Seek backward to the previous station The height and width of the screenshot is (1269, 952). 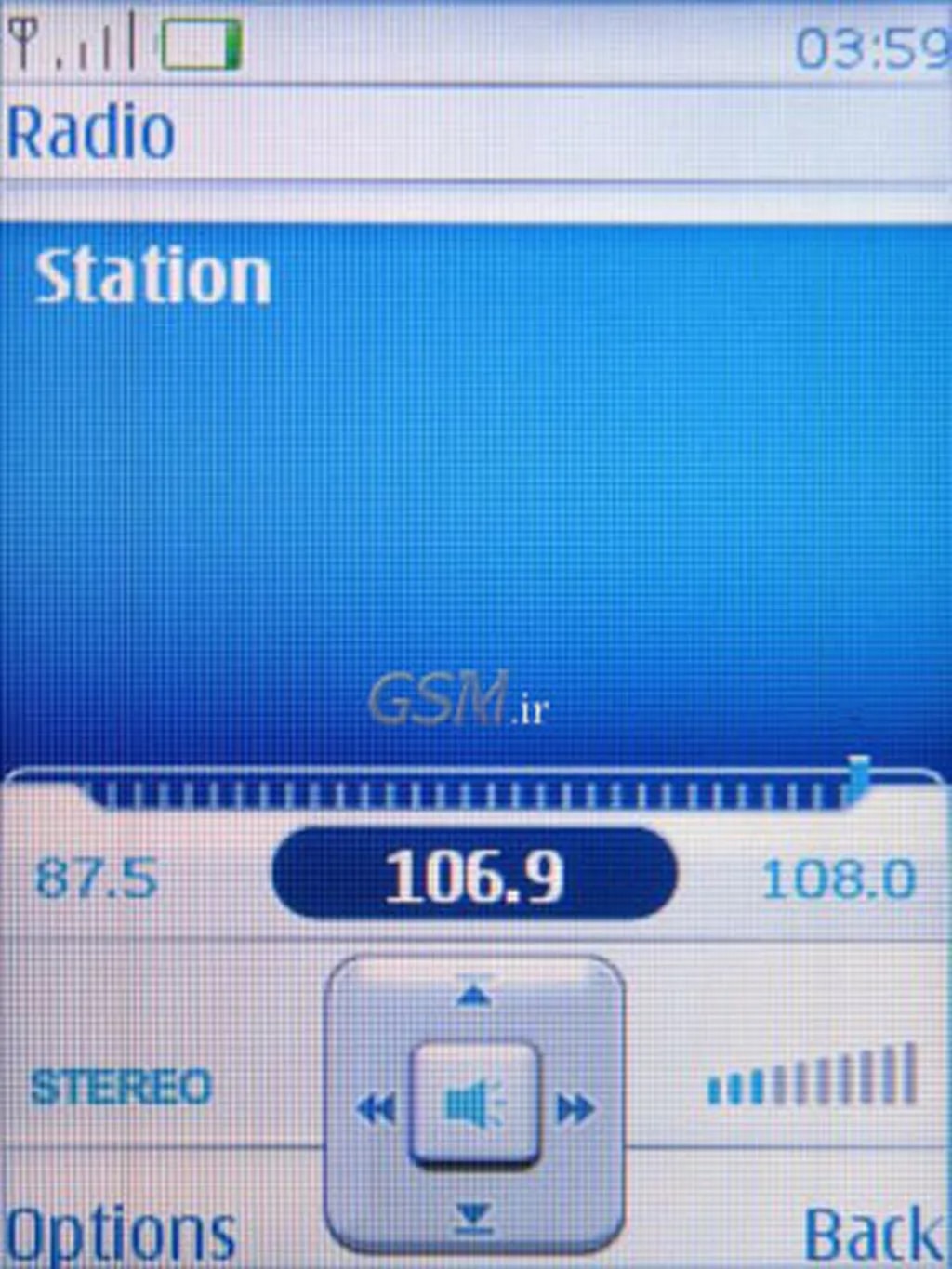tap(376, 1108)
